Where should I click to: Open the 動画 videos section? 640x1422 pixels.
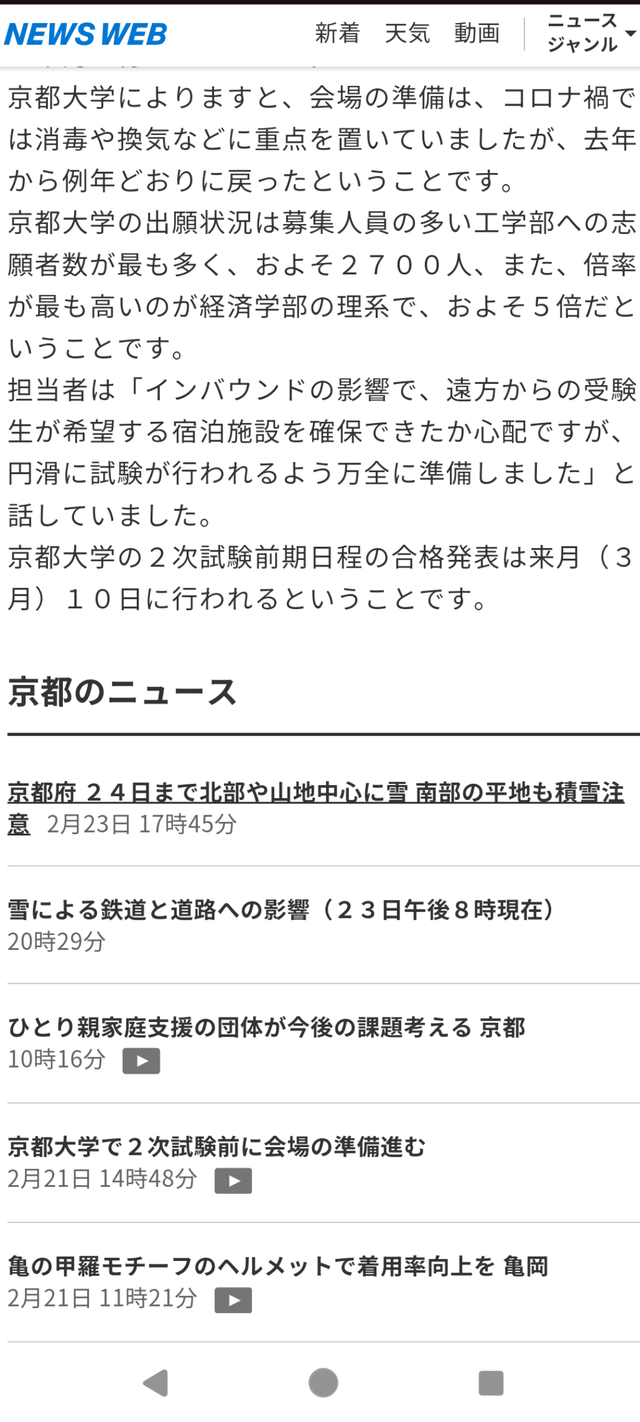477,34
